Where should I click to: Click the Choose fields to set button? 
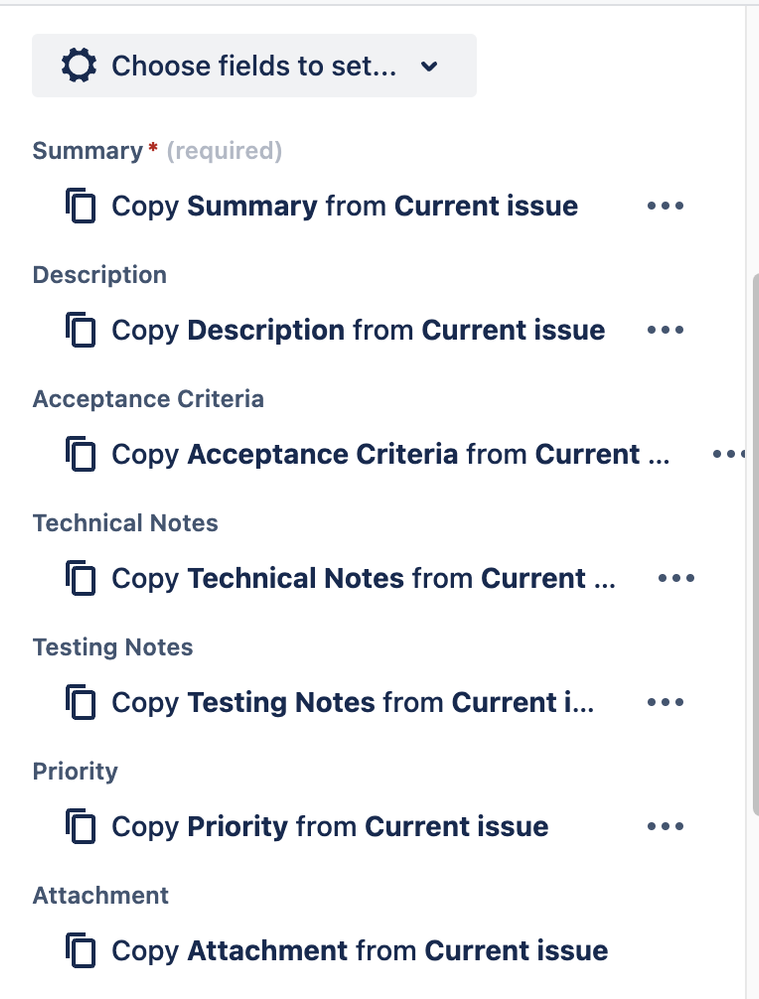(x=253, y=65)
